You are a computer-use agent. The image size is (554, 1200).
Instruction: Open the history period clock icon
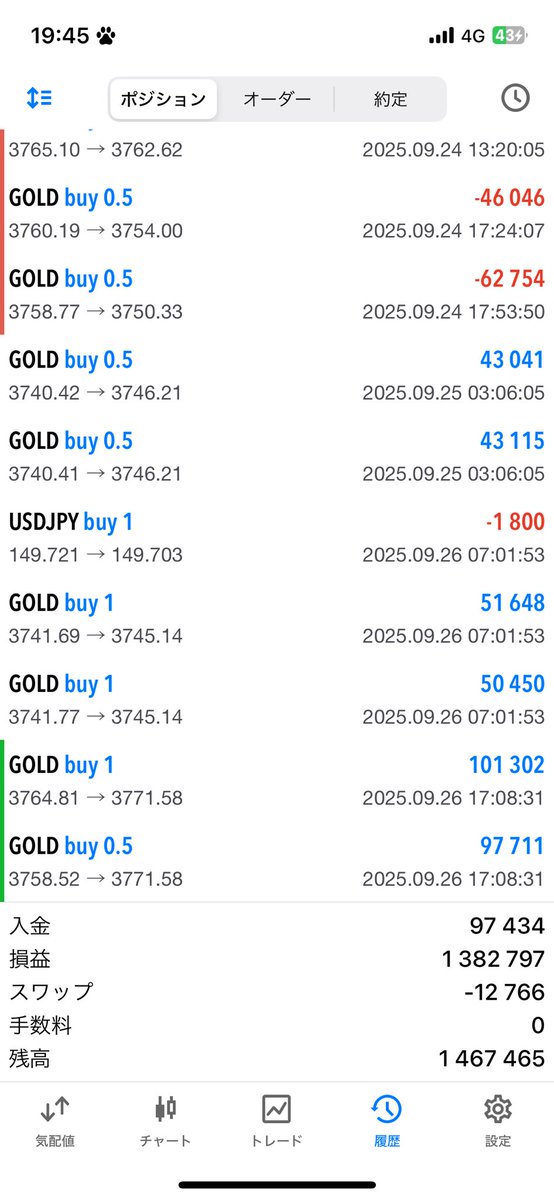point(515,98)
